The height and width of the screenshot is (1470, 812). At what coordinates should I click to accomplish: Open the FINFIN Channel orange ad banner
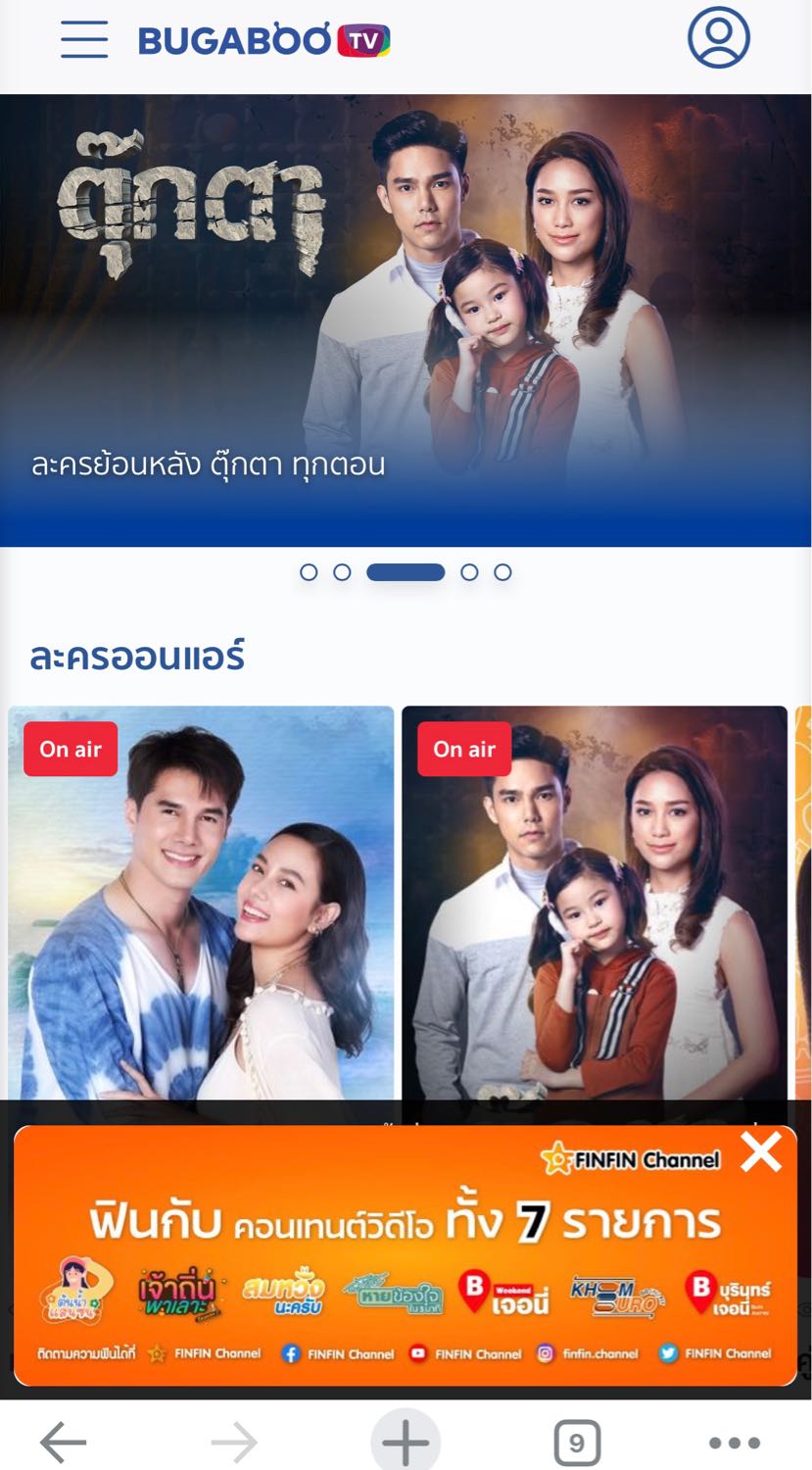406,1264
